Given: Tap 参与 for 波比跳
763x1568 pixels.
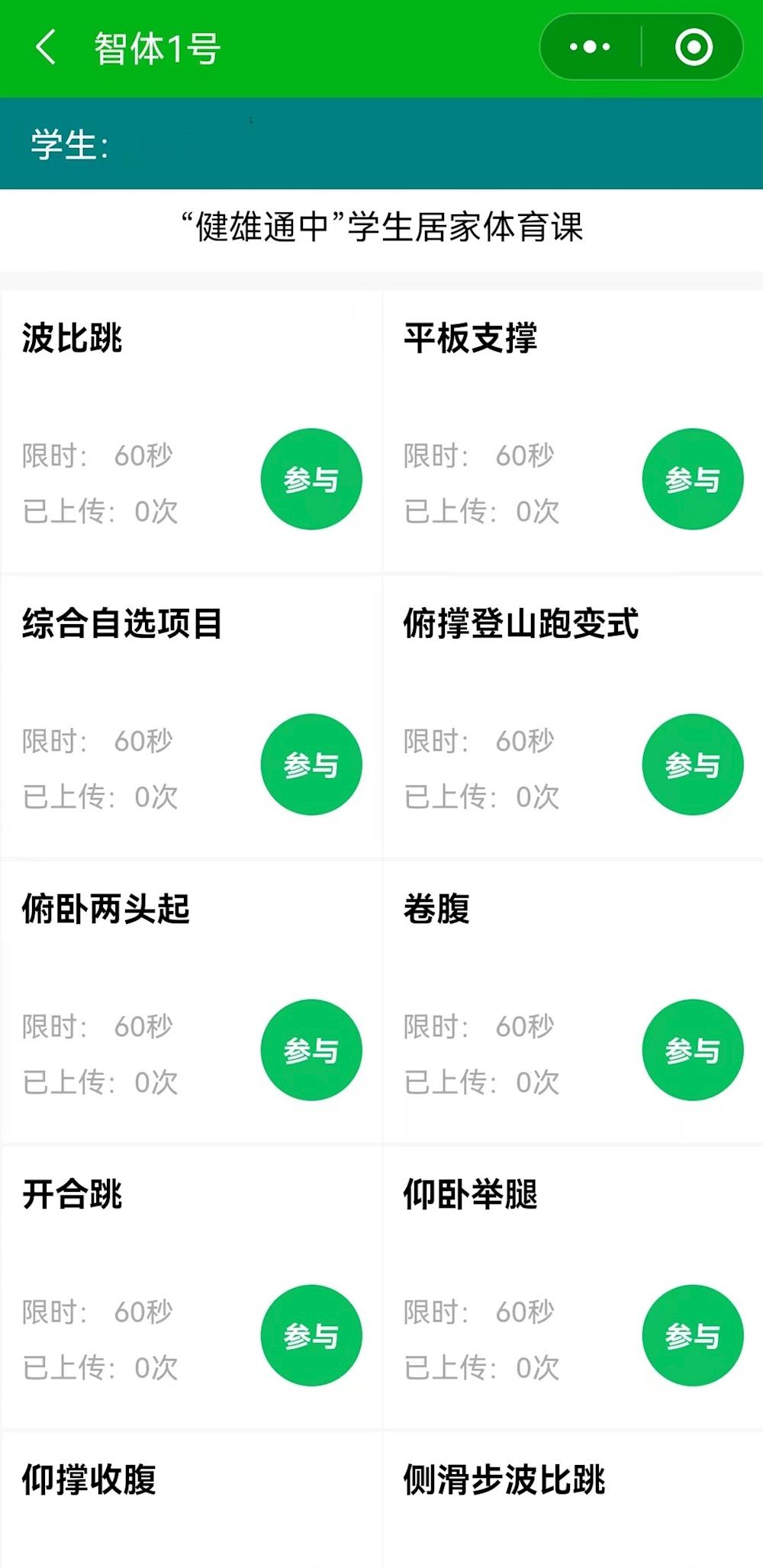Looking at the screenshot, I should 311,479.
